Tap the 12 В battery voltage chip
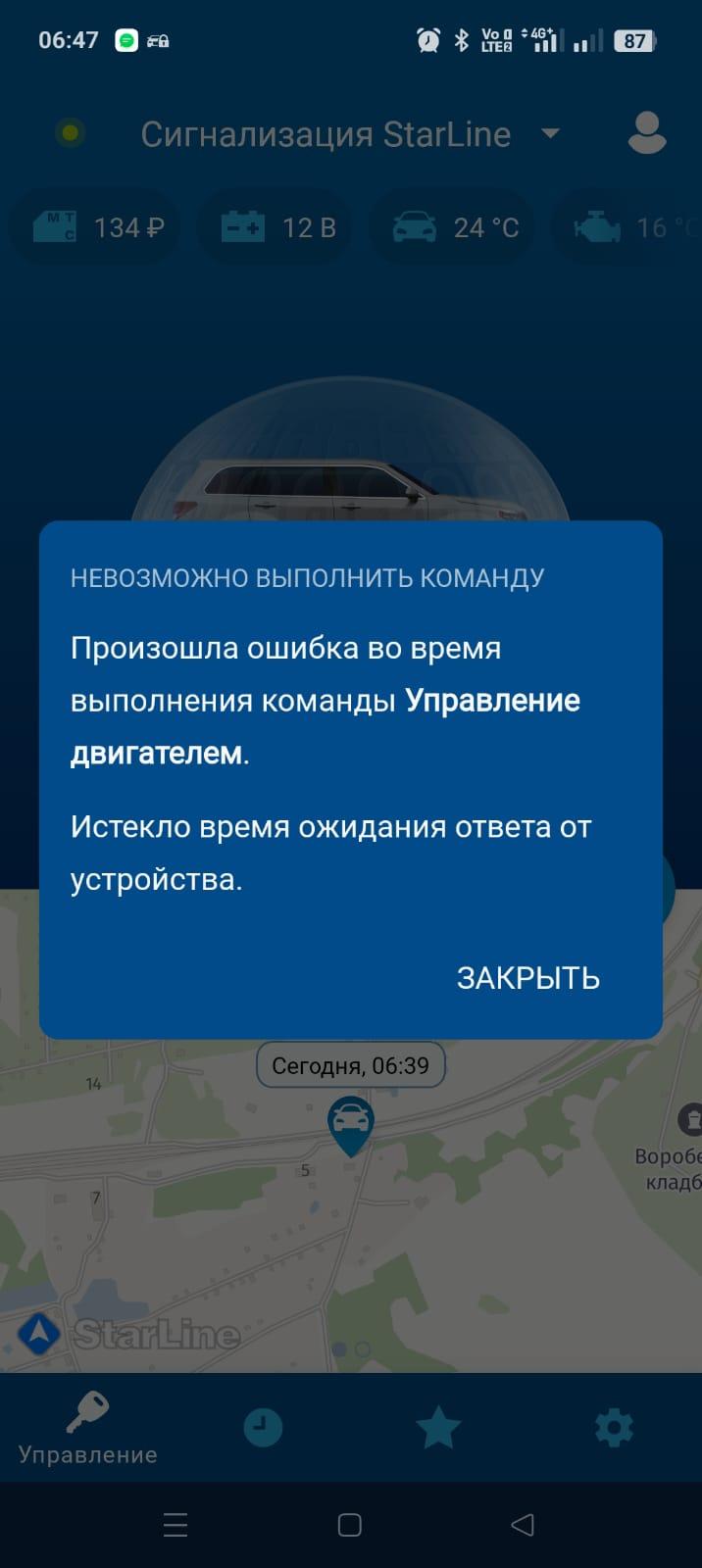The image size is (702, 1568). [x=276, y=227]
